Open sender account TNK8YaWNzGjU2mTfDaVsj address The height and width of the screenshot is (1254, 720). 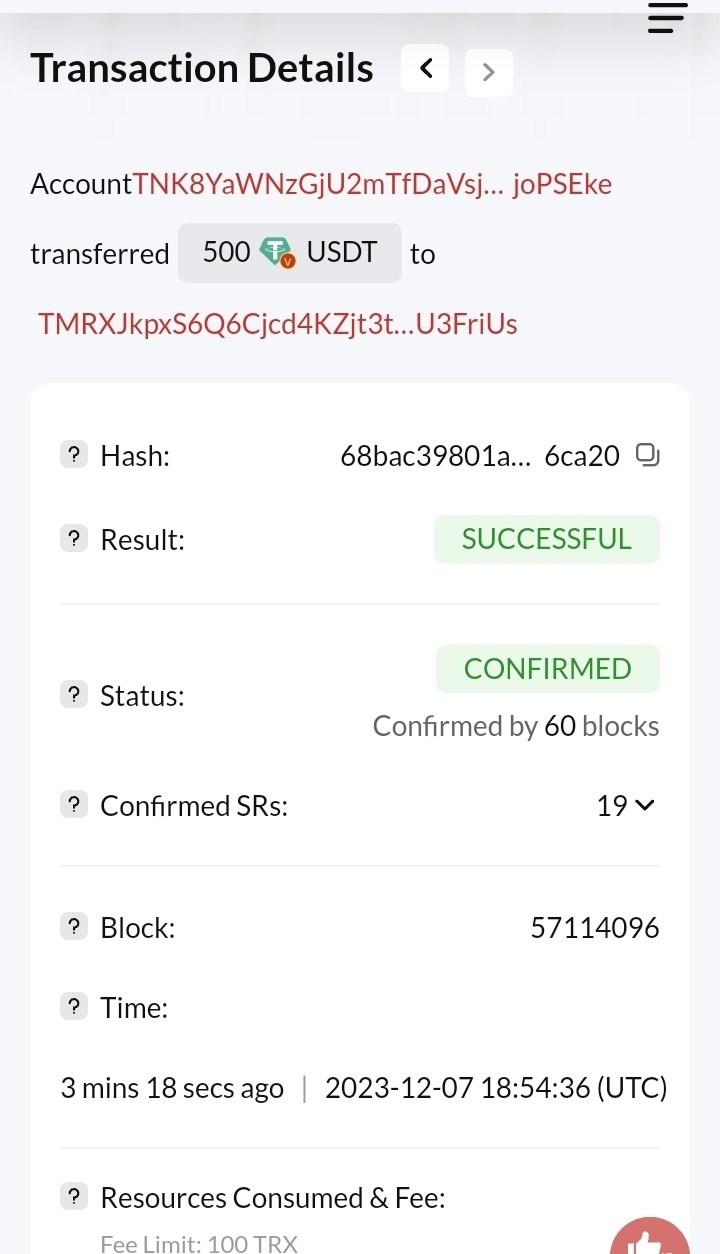[372, 184]
